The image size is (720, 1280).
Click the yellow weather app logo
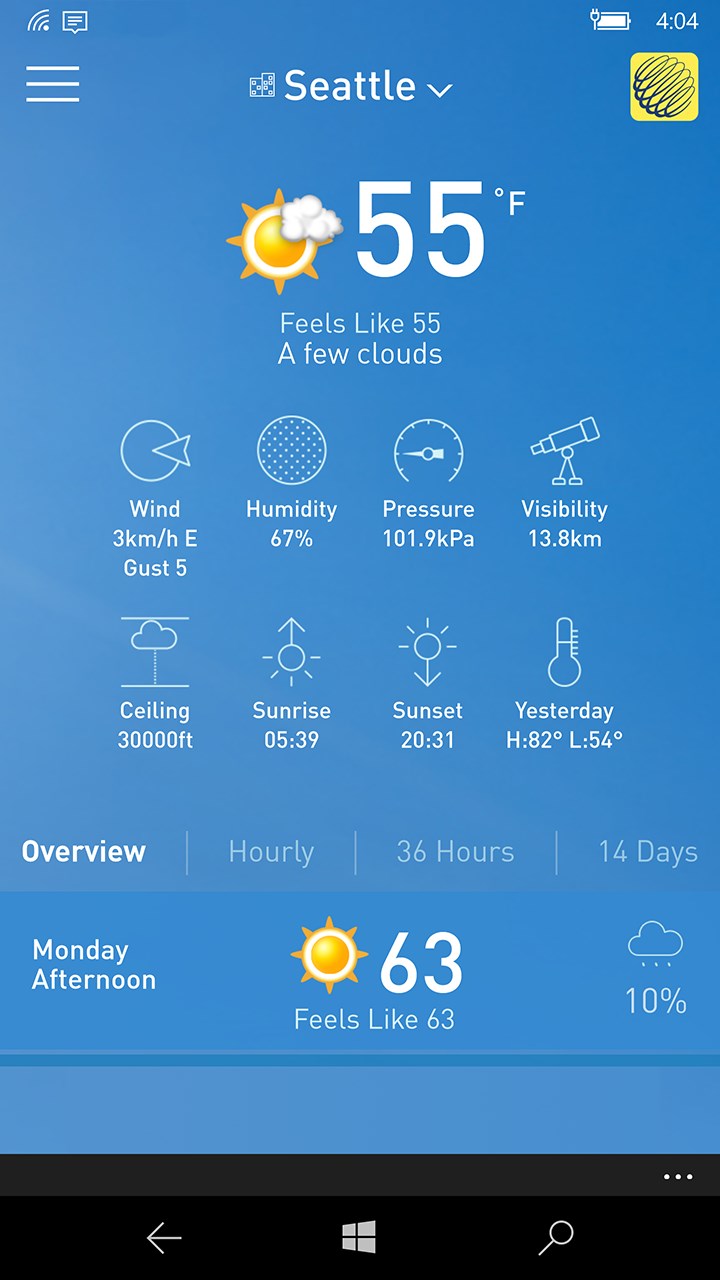[x=663, y=86]
